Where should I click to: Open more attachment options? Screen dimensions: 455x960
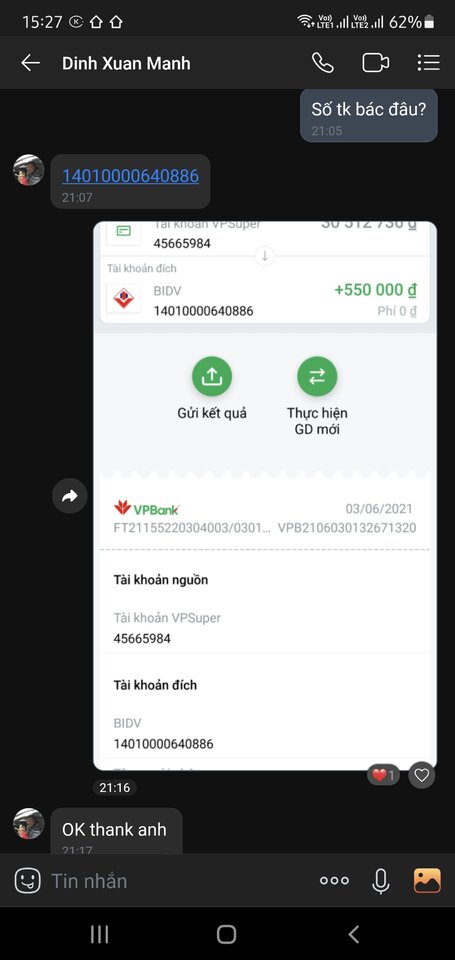click(x=334, y=881)
